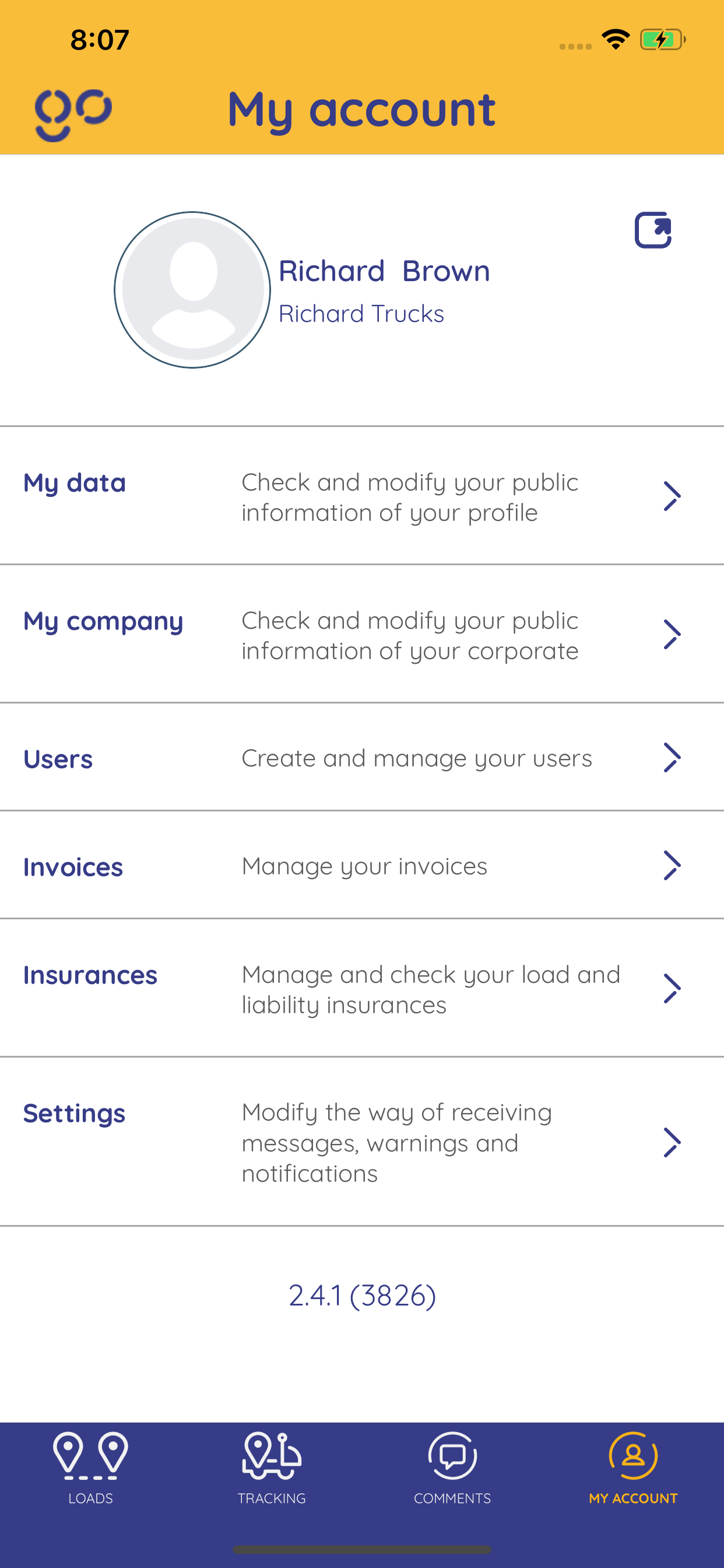Open Users to manage your users
Screen dimensions: 724x1568
362,758
